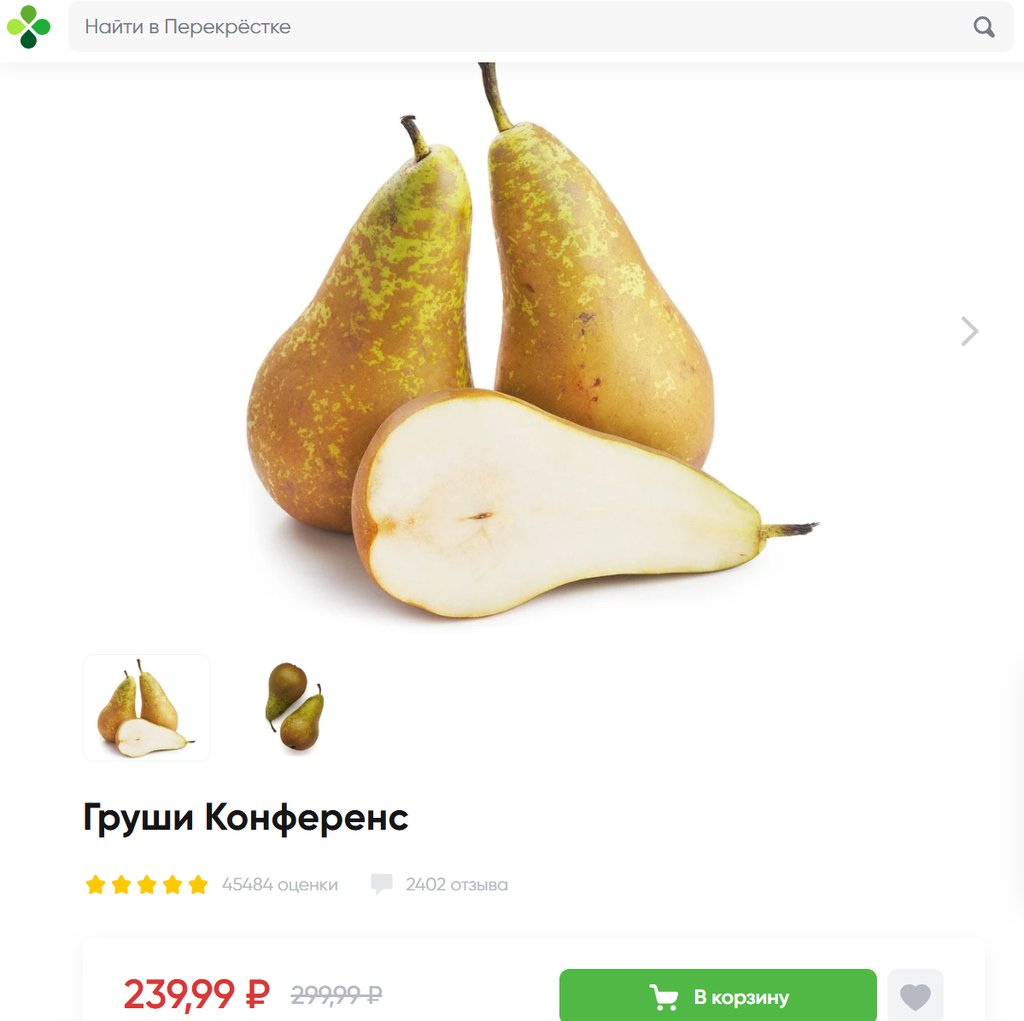Open the 45484 оценки ratings
This screenshot has width=1024, height=1021.
[279, 885]
